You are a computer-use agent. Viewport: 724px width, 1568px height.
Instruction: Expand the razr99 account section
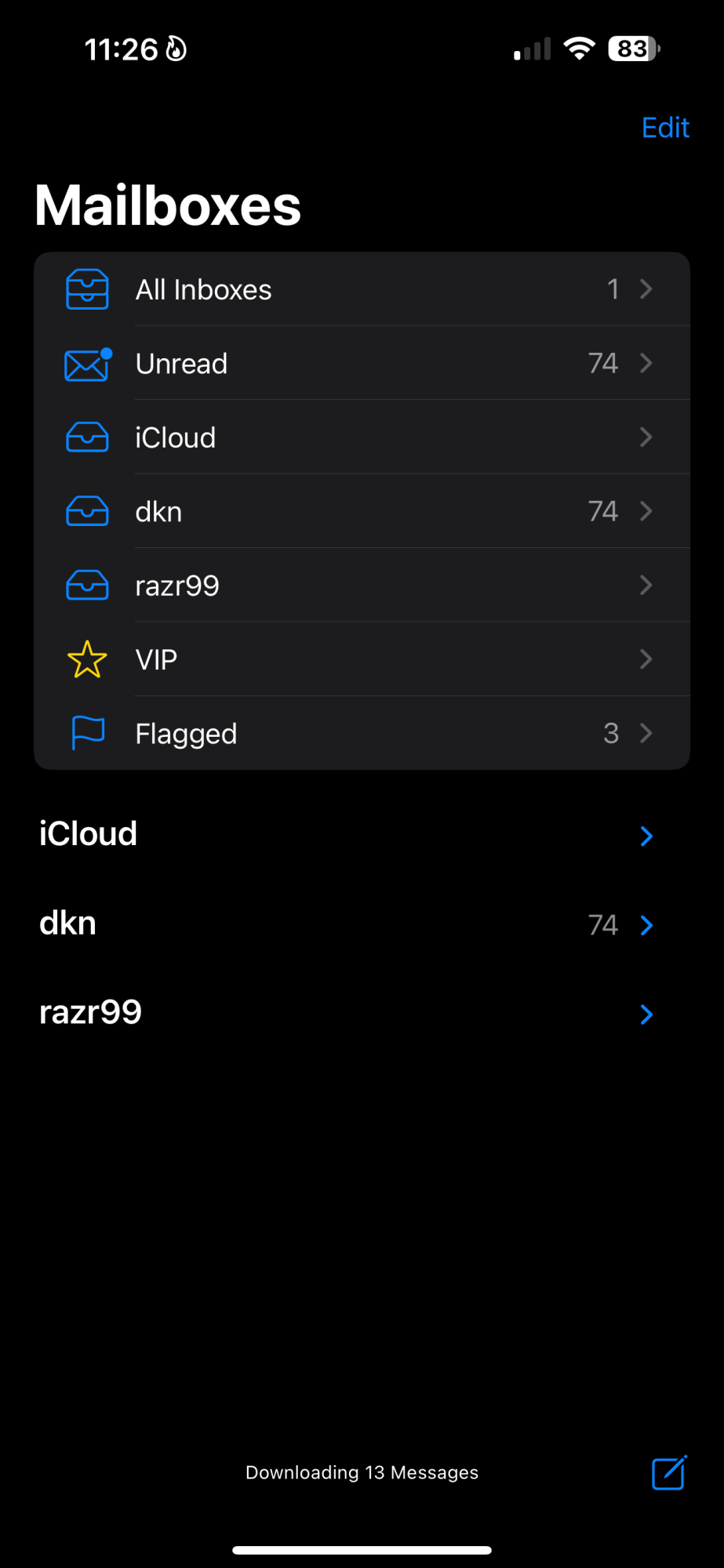pyautogui.click(x=646, y=1014)
